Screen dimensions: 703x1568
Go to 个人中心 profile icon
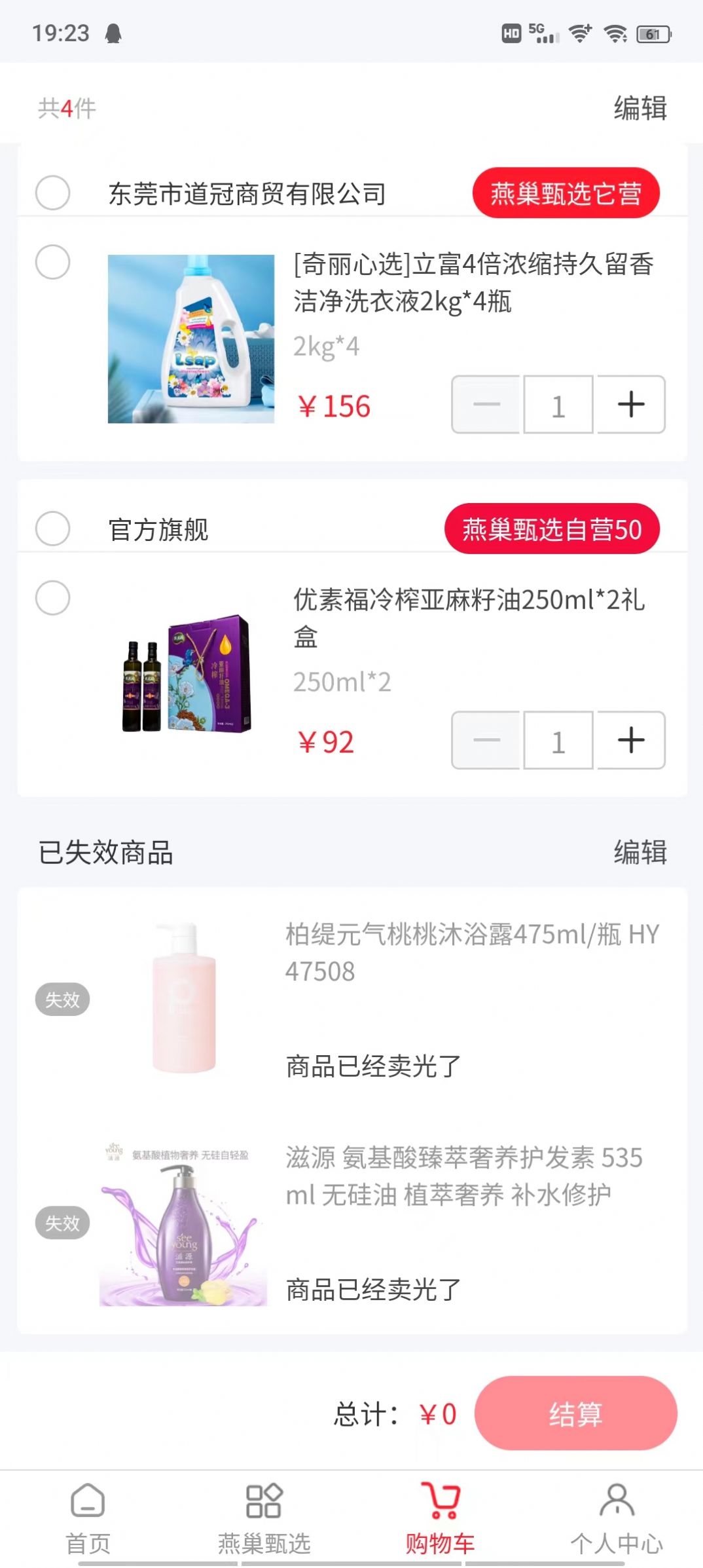(616, 1499)
